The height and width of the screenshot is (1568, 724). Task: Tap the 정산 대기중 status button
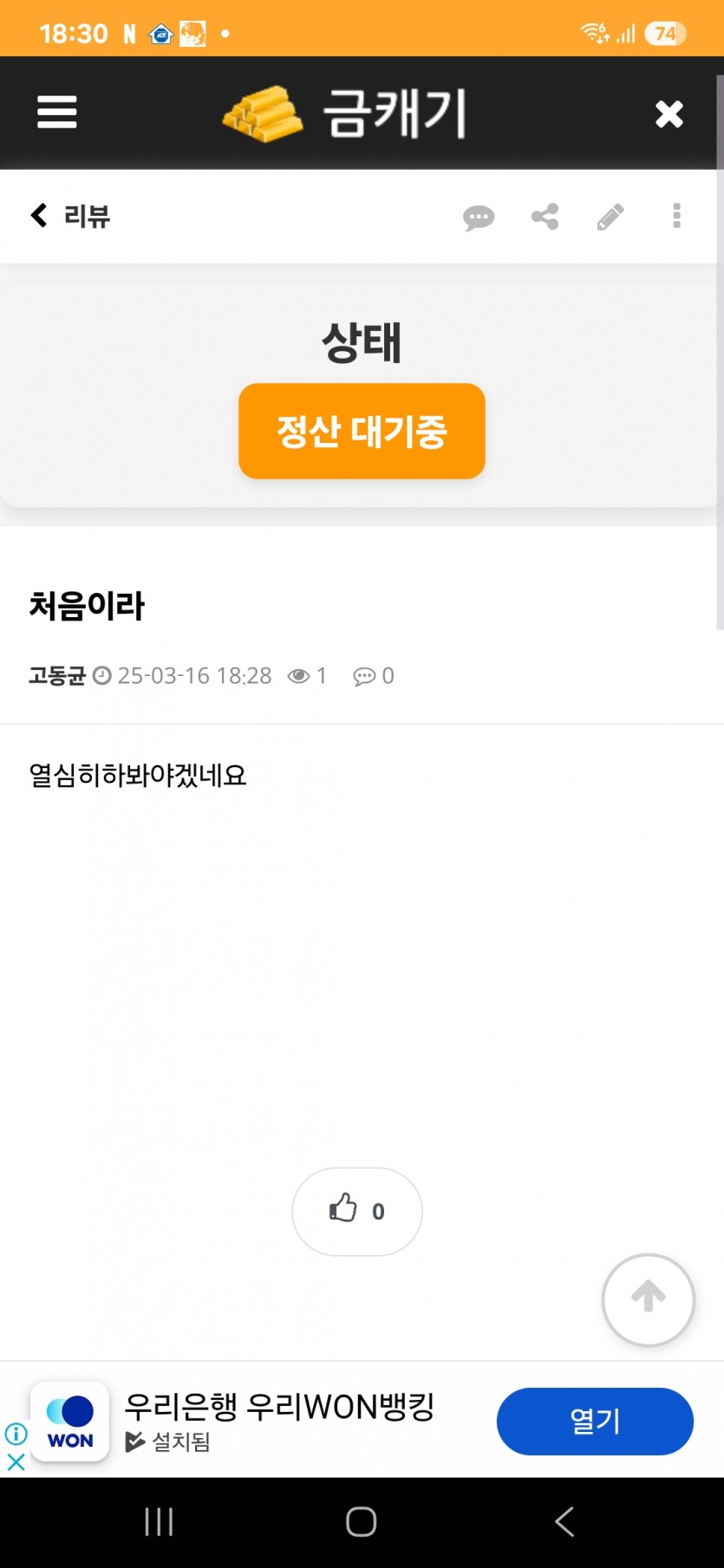pyautogui.click(x=362, y=431)
